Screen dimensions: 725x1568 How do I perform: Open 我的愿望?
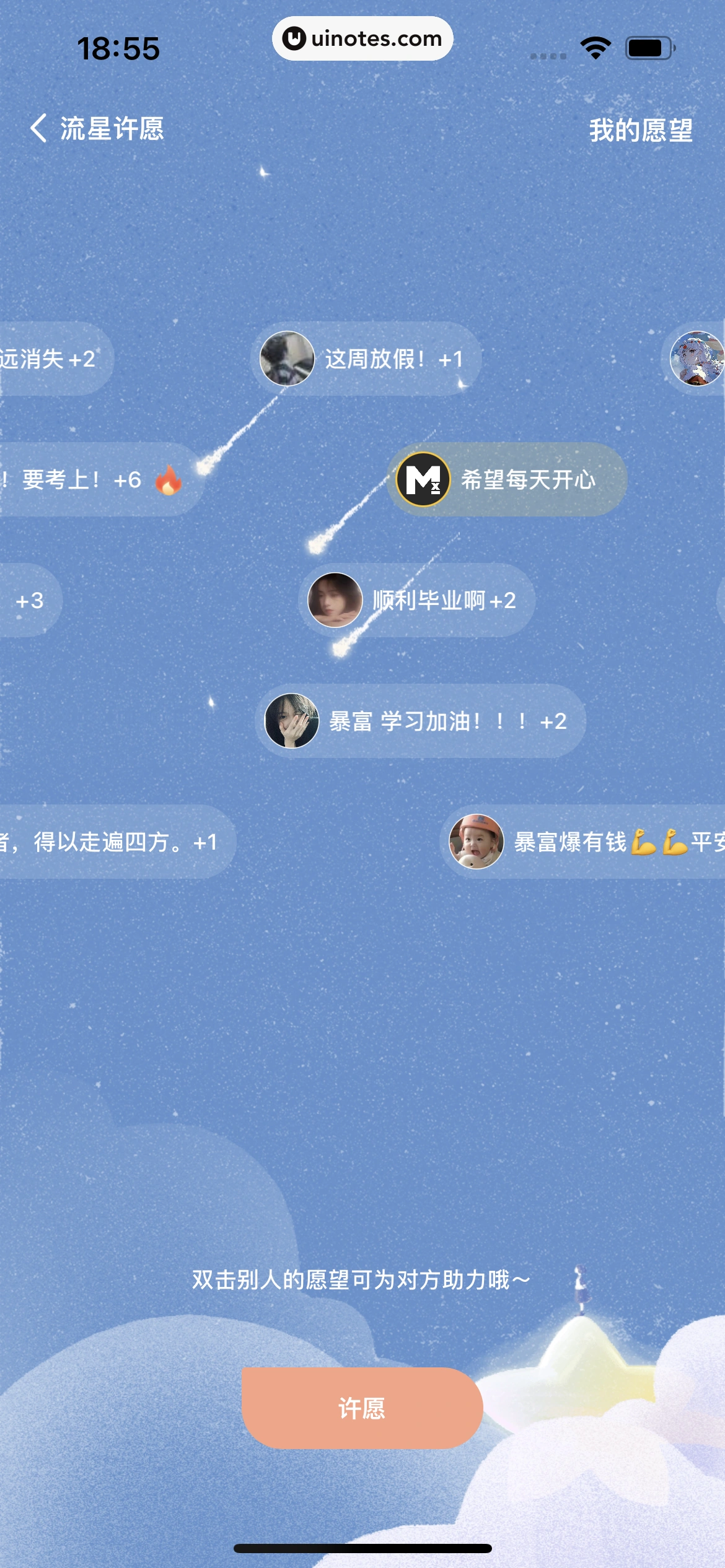coord(640,130)
